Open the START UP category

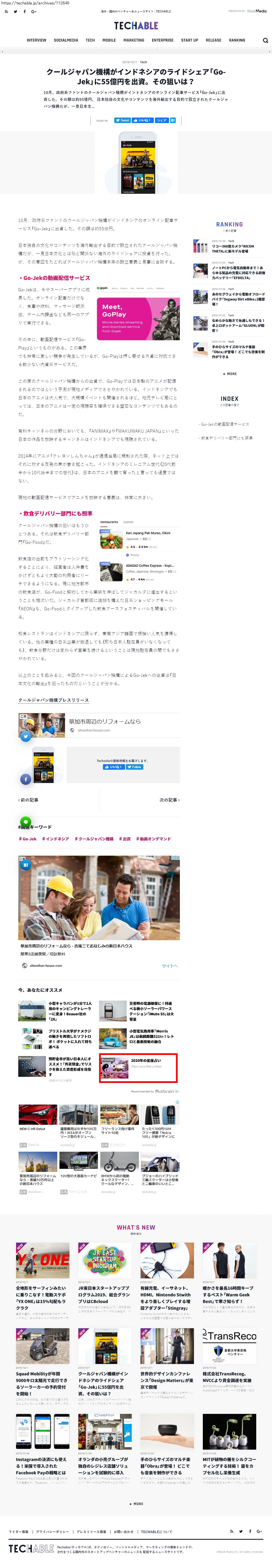[190, 40]
